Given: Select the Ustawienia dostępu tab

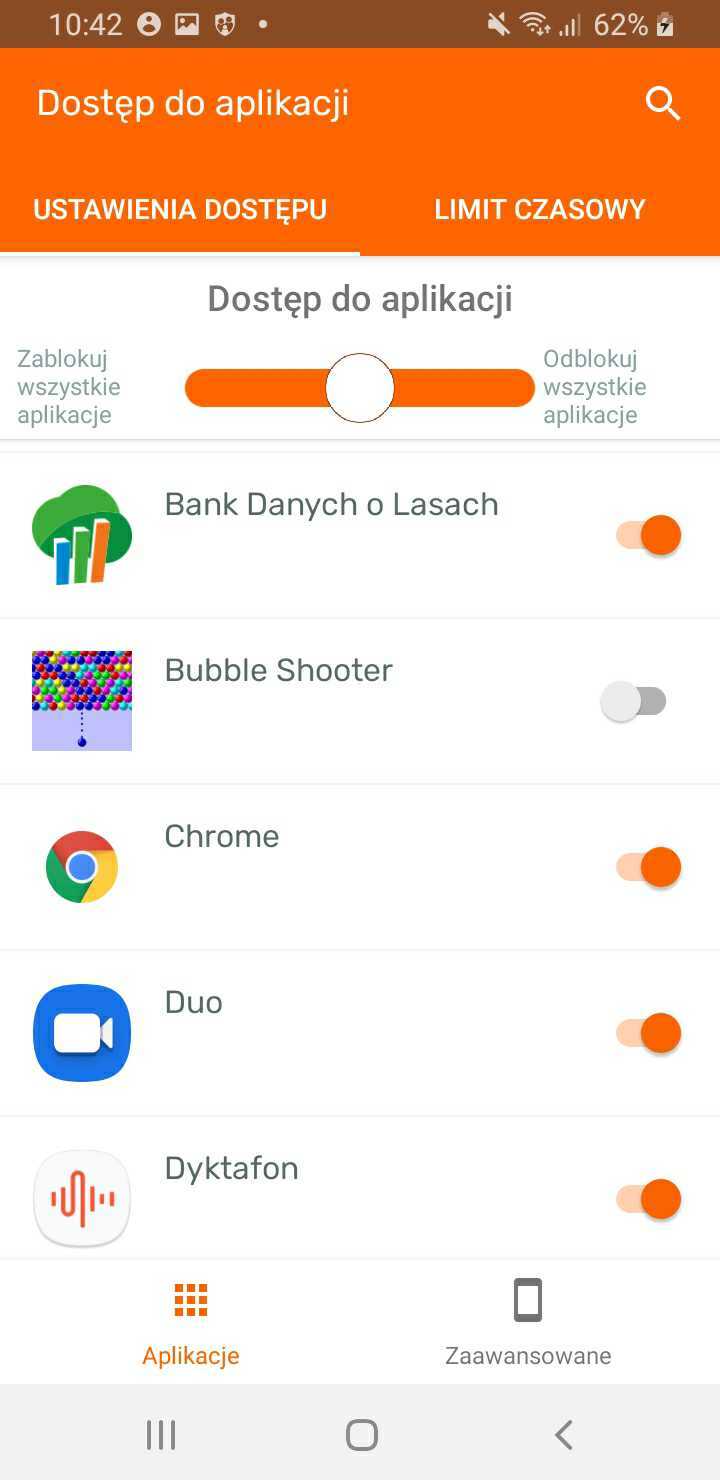Looking at the screenshot, I should [180, 209].
